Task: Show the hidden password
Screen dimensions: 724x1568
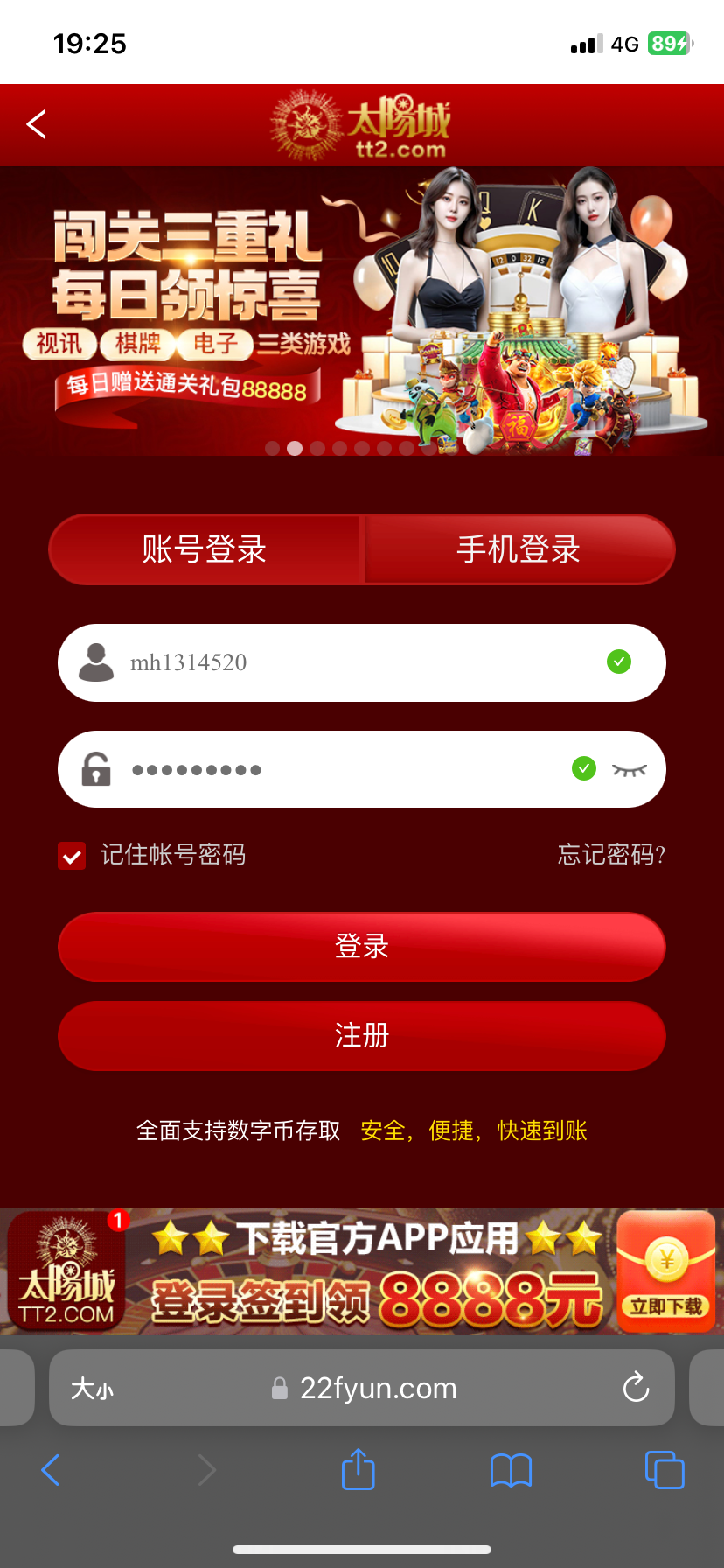Action: tap(630, 770)
